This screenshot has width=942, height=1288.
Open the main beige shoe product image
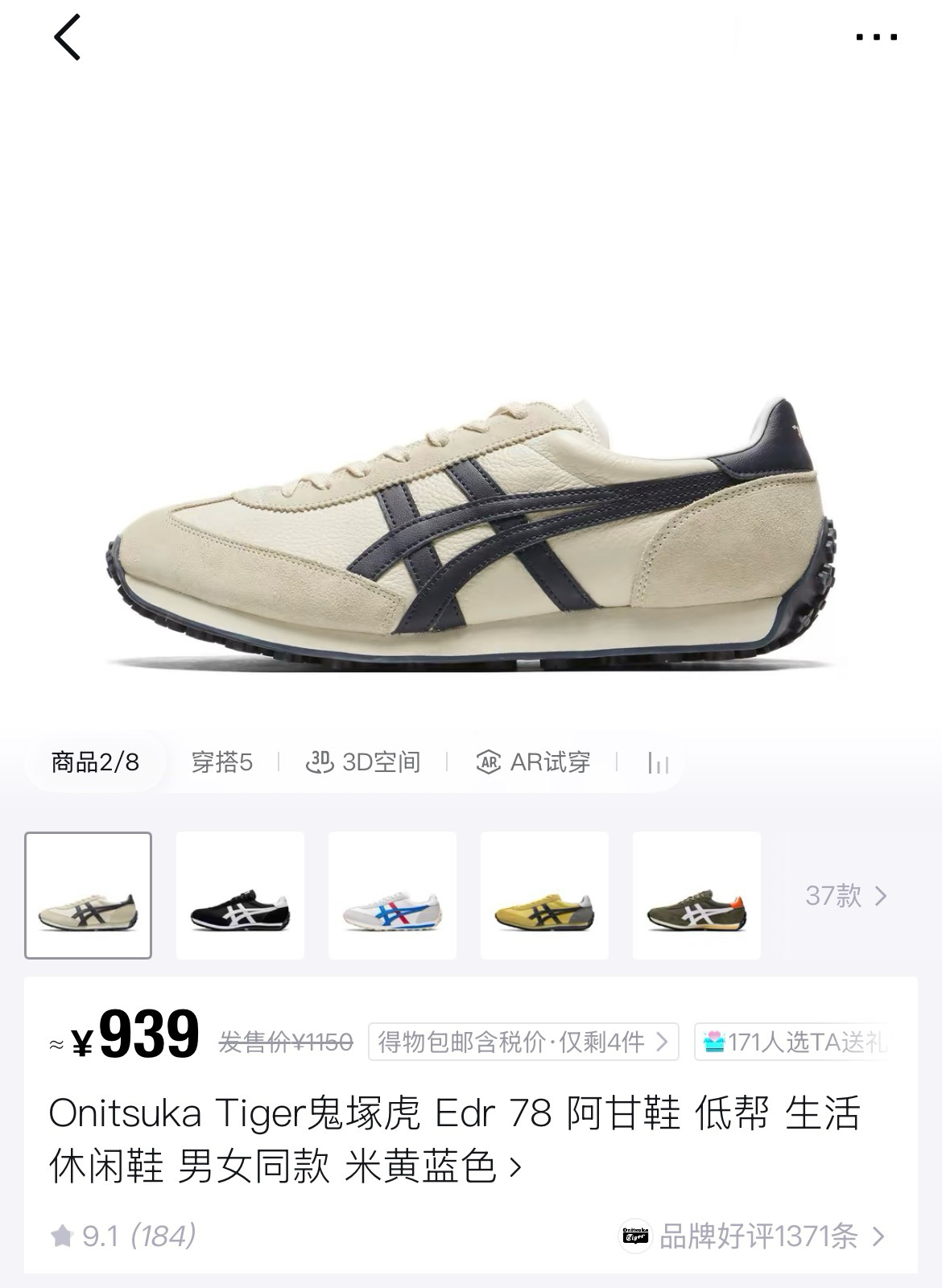(x=471, y=531)
